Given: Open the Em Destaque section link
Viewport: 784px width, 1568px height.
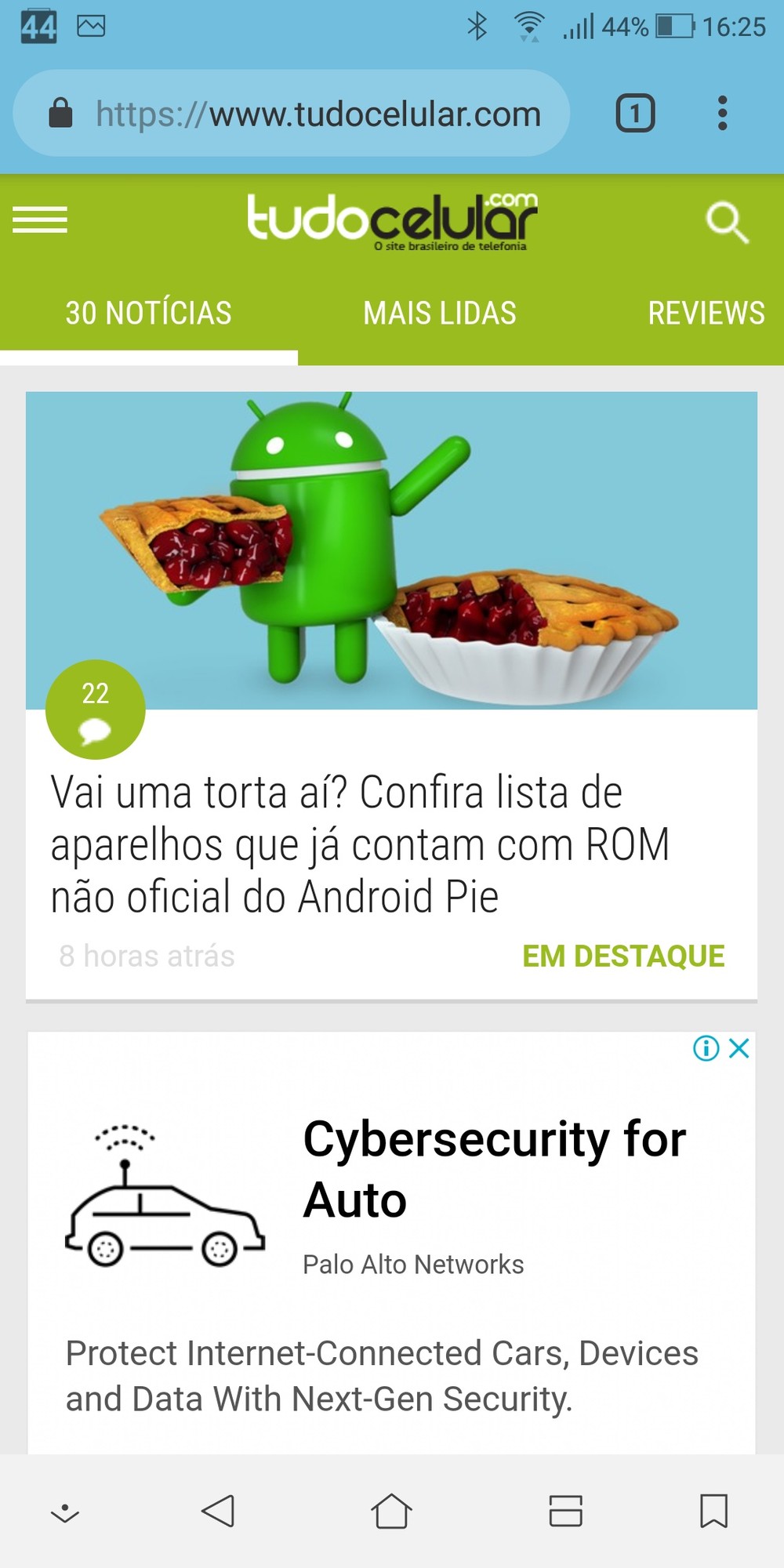Looking at the screenshot, I should [x=623, y=956].
